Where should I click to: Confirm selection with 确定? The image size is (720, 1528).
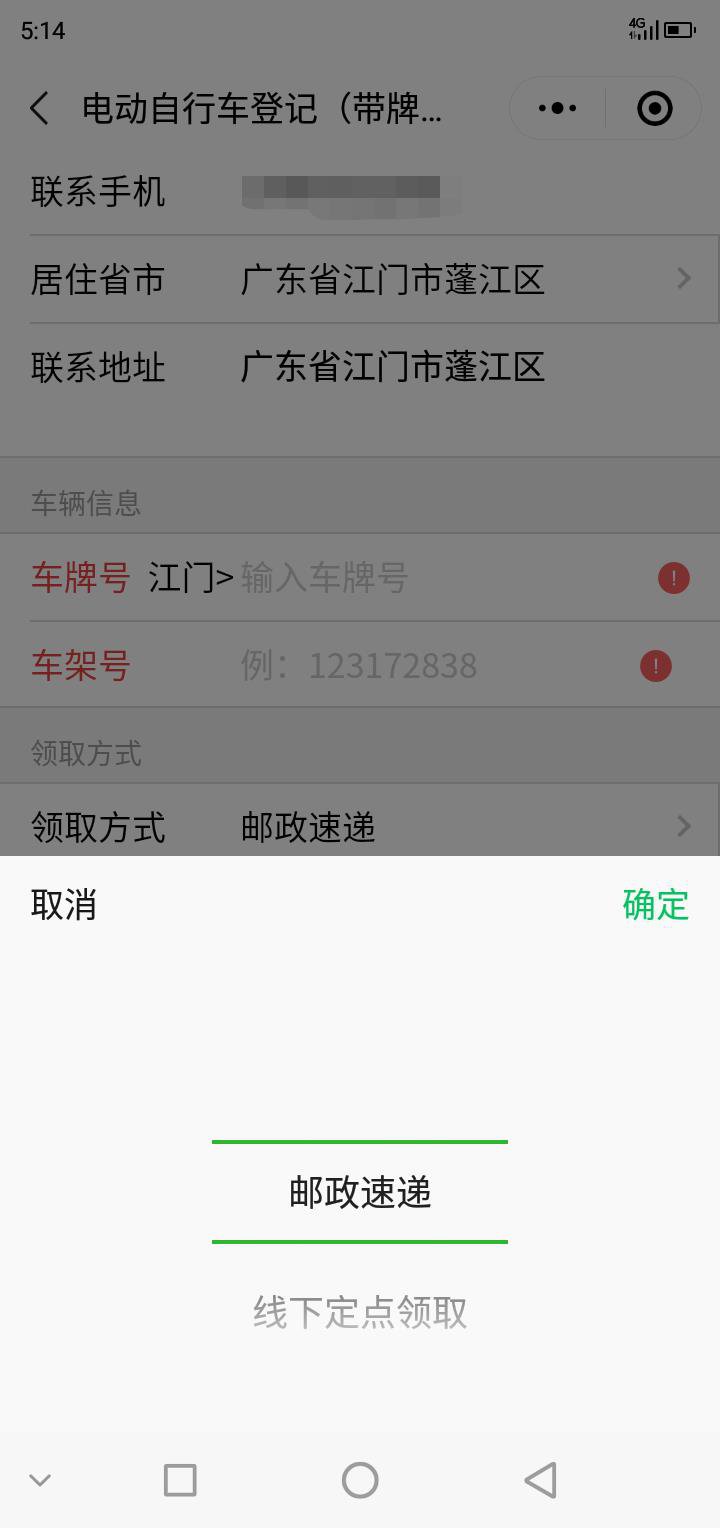point(655,905)
